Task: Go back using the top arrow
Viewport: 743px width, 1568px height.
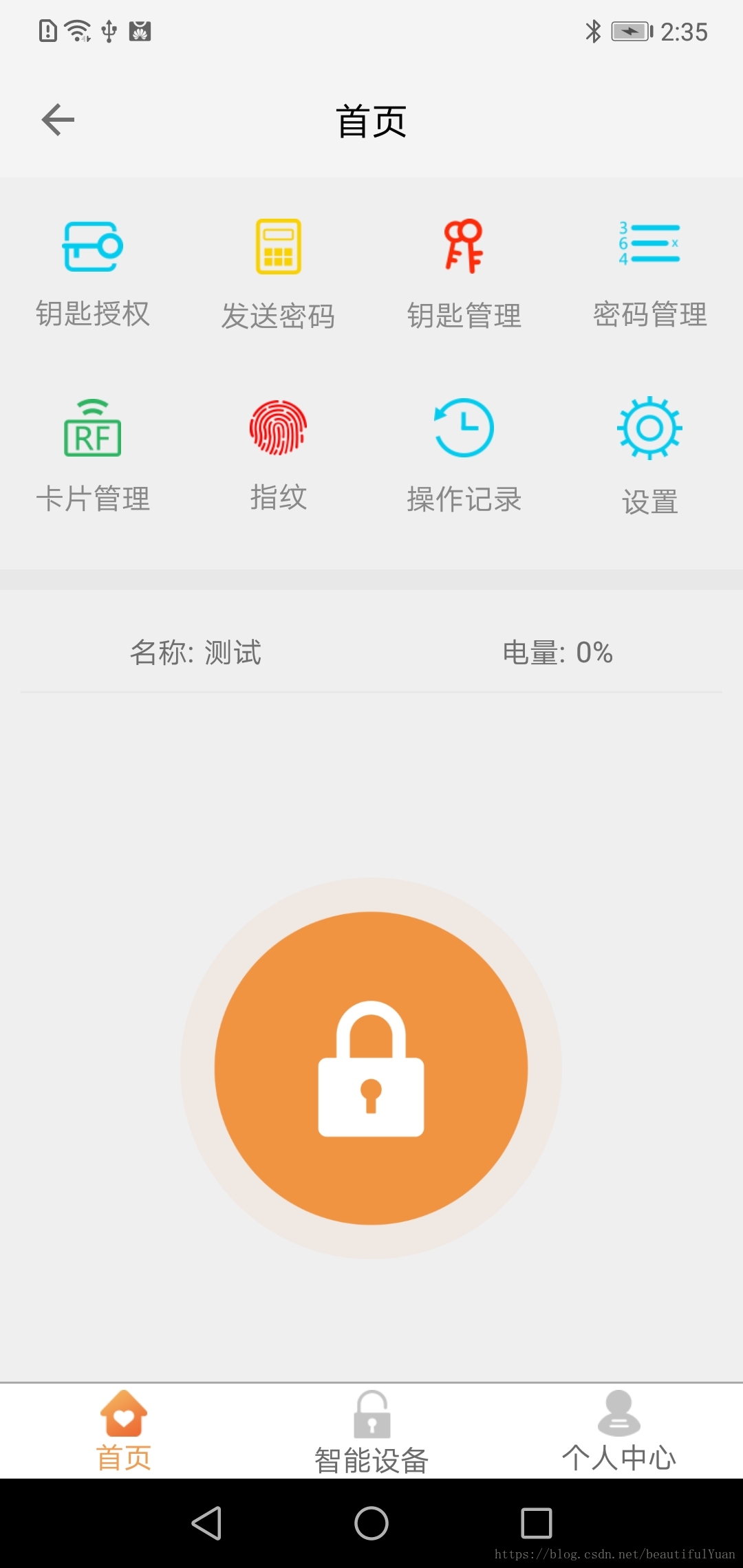Action: coord(58,120)
